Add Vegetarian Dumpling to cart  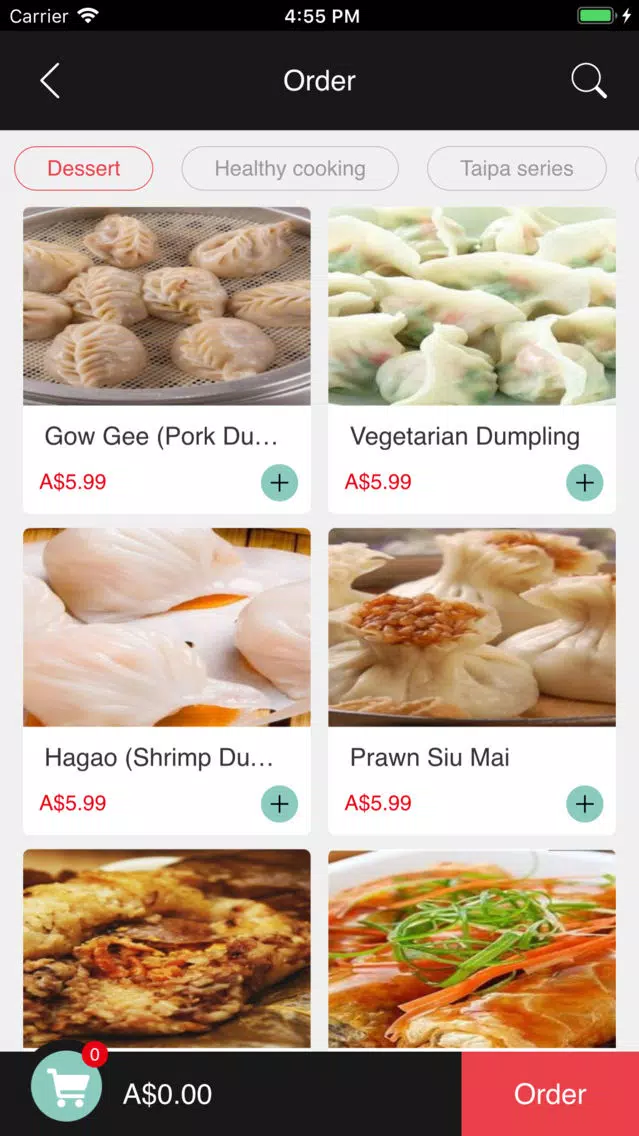point(585,483)
